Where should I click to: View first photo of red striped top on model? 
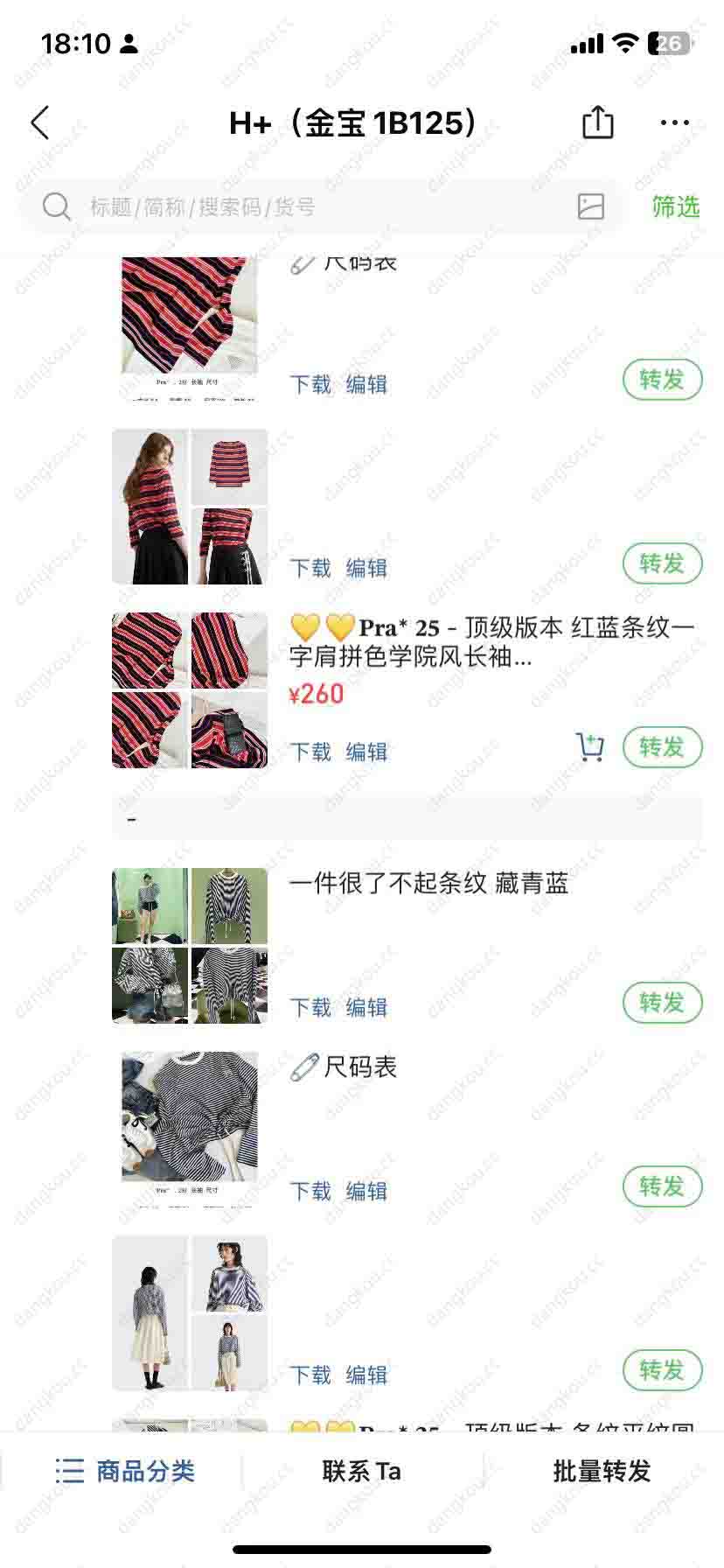pos(150,506)
